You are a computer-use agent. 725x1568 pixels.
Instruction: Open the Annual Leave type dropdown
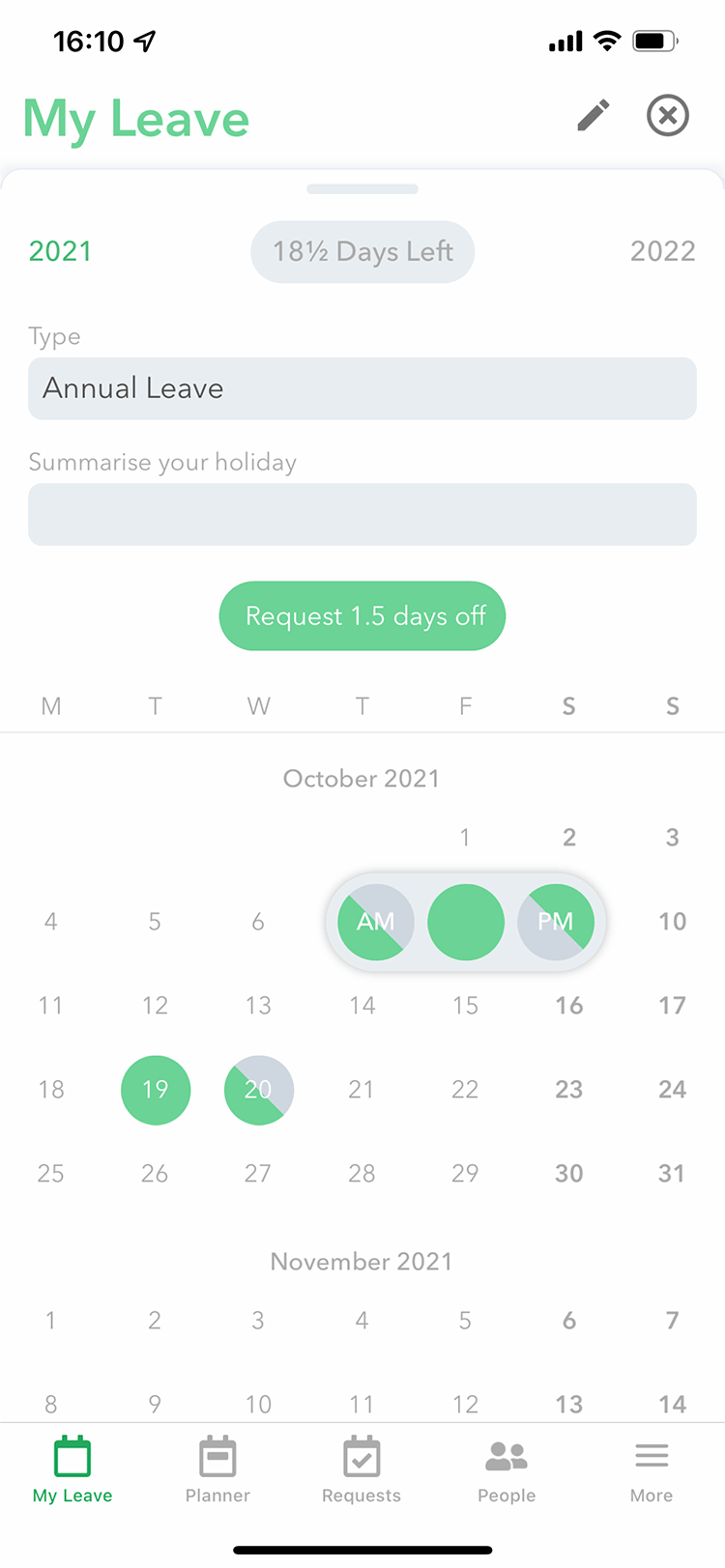pos(362,388)
